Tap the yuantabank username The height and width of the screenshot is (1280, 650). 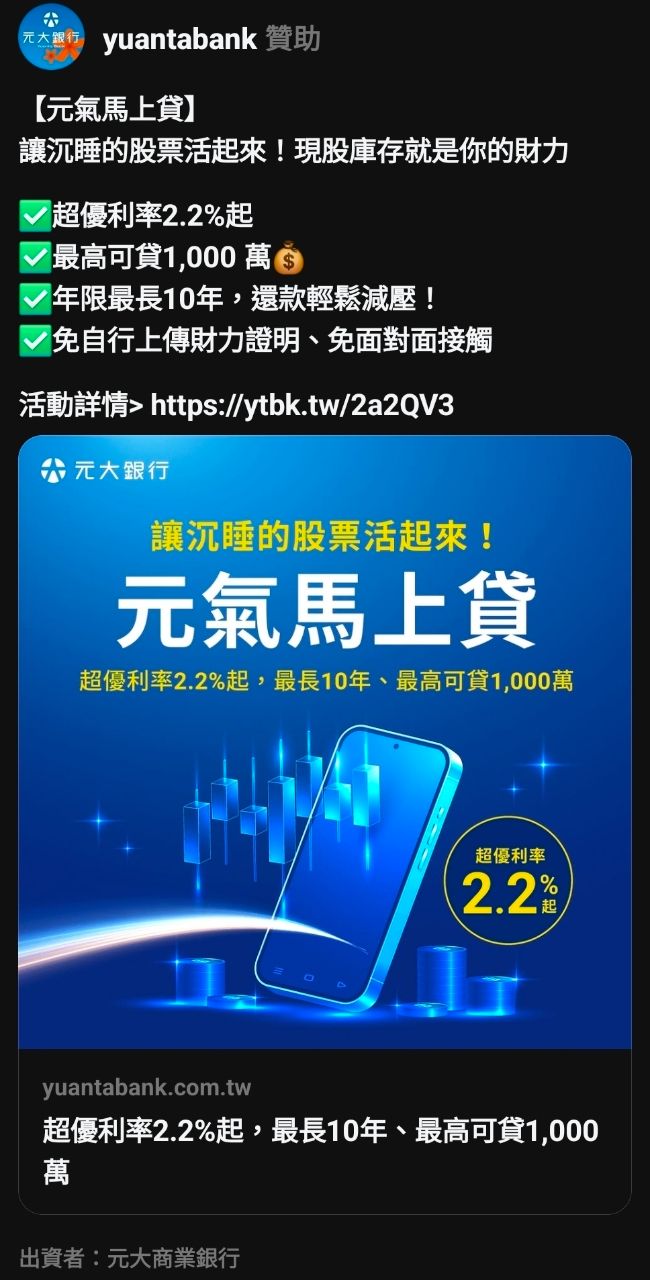180,39
